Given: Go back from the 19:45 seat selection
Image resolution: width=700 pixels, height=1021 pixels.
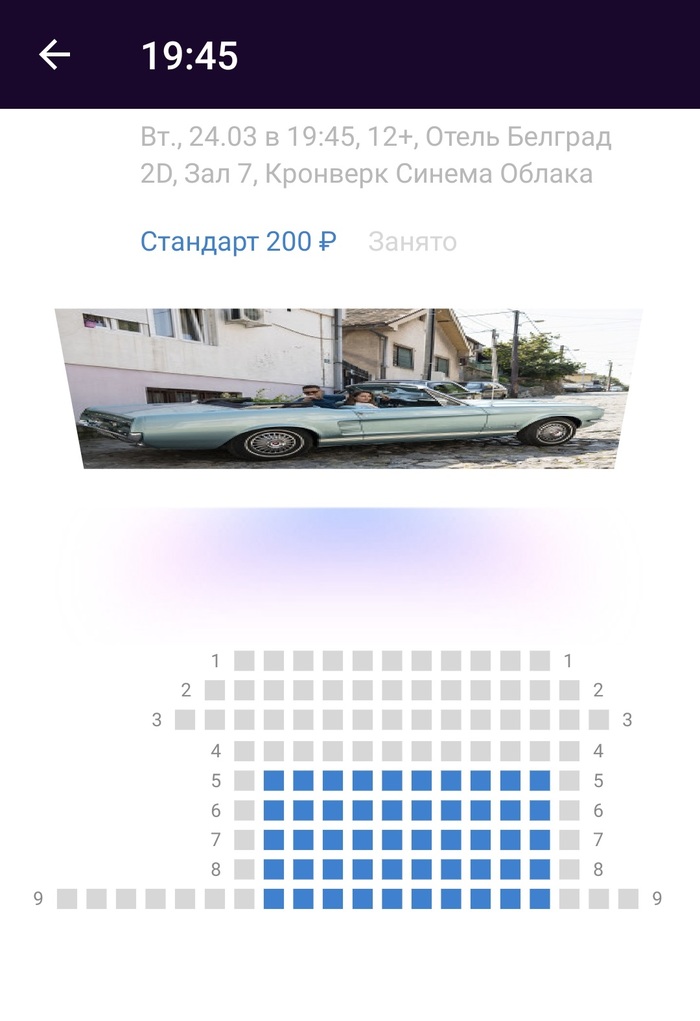Looking at the screenshot, I should tap(54, 55).
